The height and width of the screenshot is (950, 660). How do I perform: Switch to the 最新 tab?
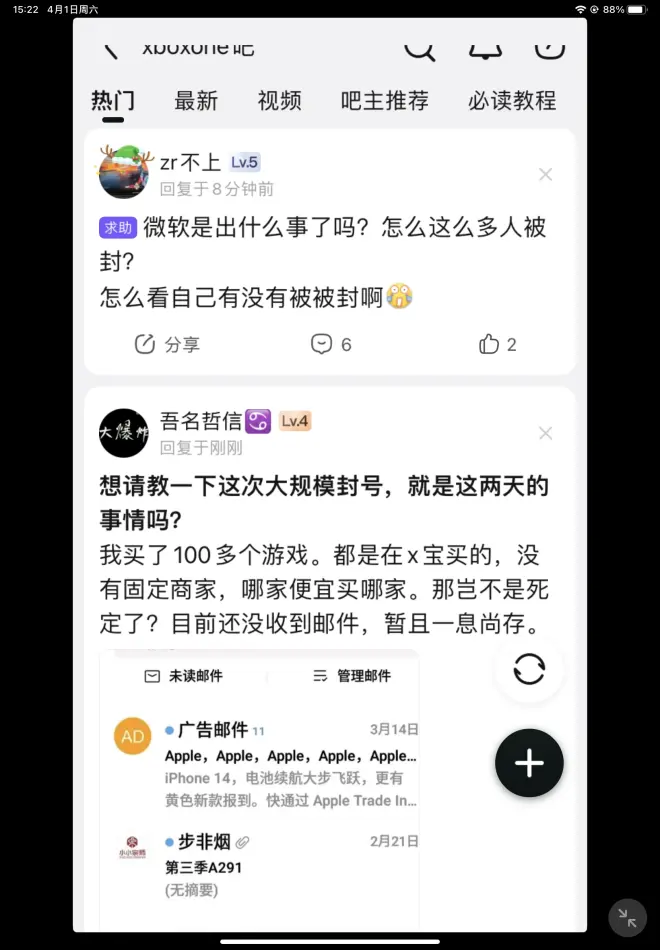click(x=196, y=101)
